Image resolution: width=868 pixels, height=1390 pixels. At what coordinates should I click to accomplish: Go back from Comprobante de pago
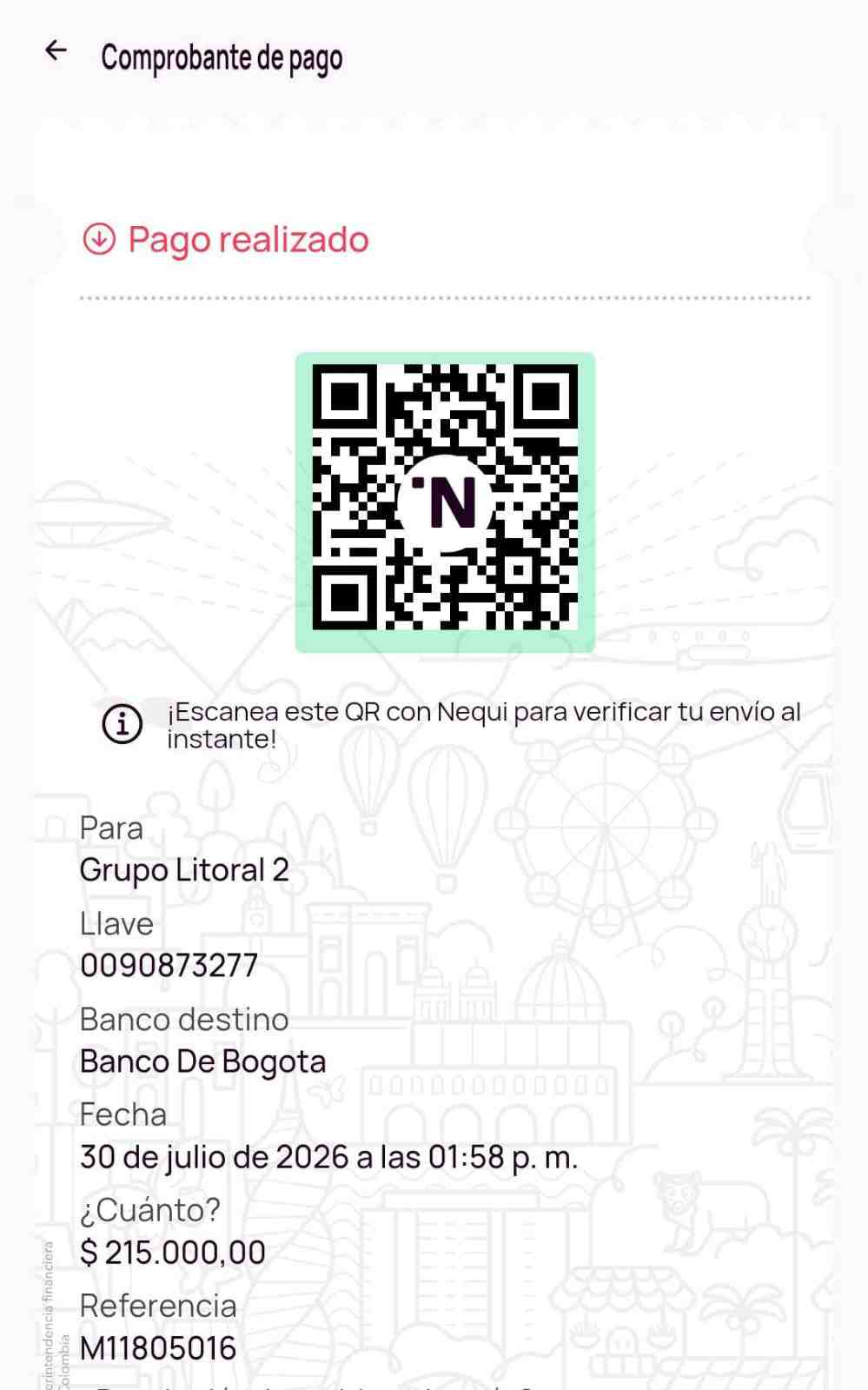pos(56,50)
